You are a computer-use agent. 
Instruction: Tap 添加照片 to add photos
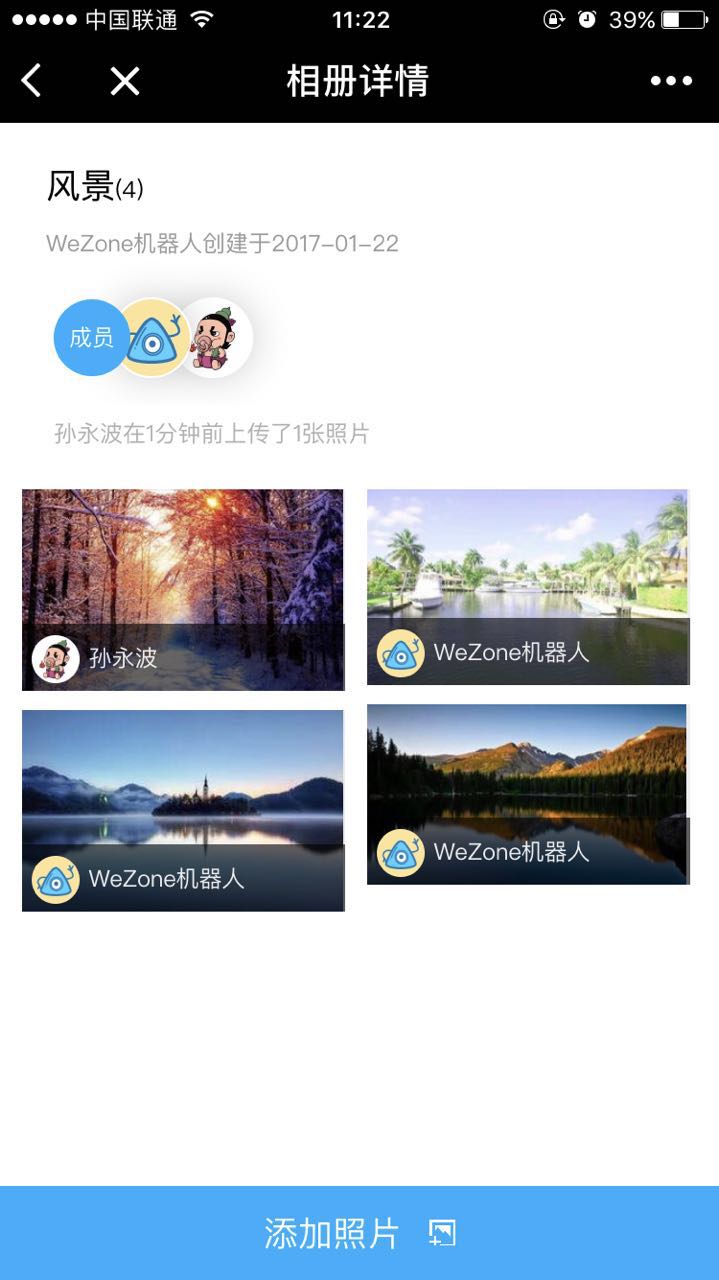click(359, 1233)
